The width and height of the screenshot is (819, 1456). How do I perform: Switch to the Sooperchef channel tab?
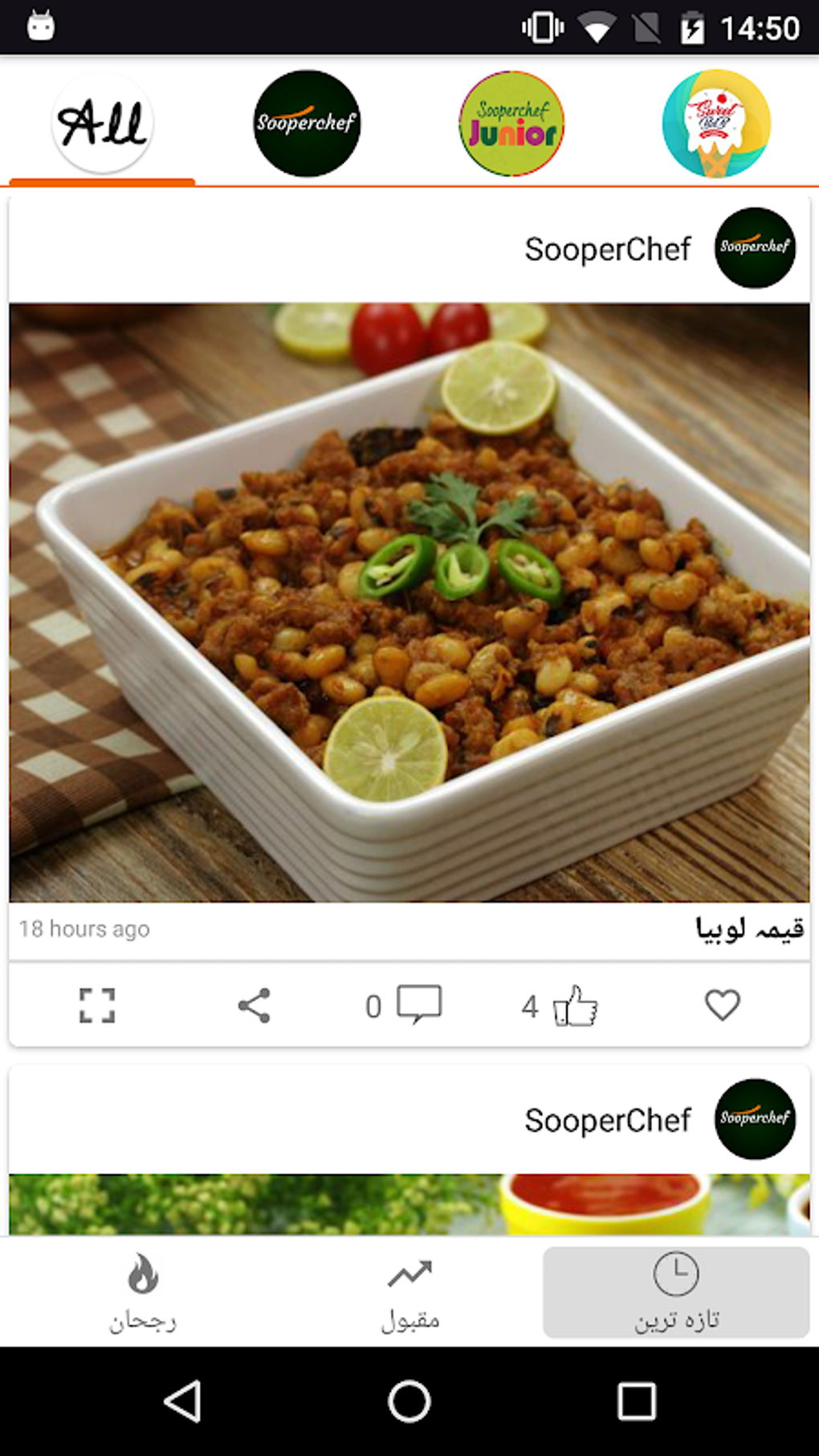[307, 123]
